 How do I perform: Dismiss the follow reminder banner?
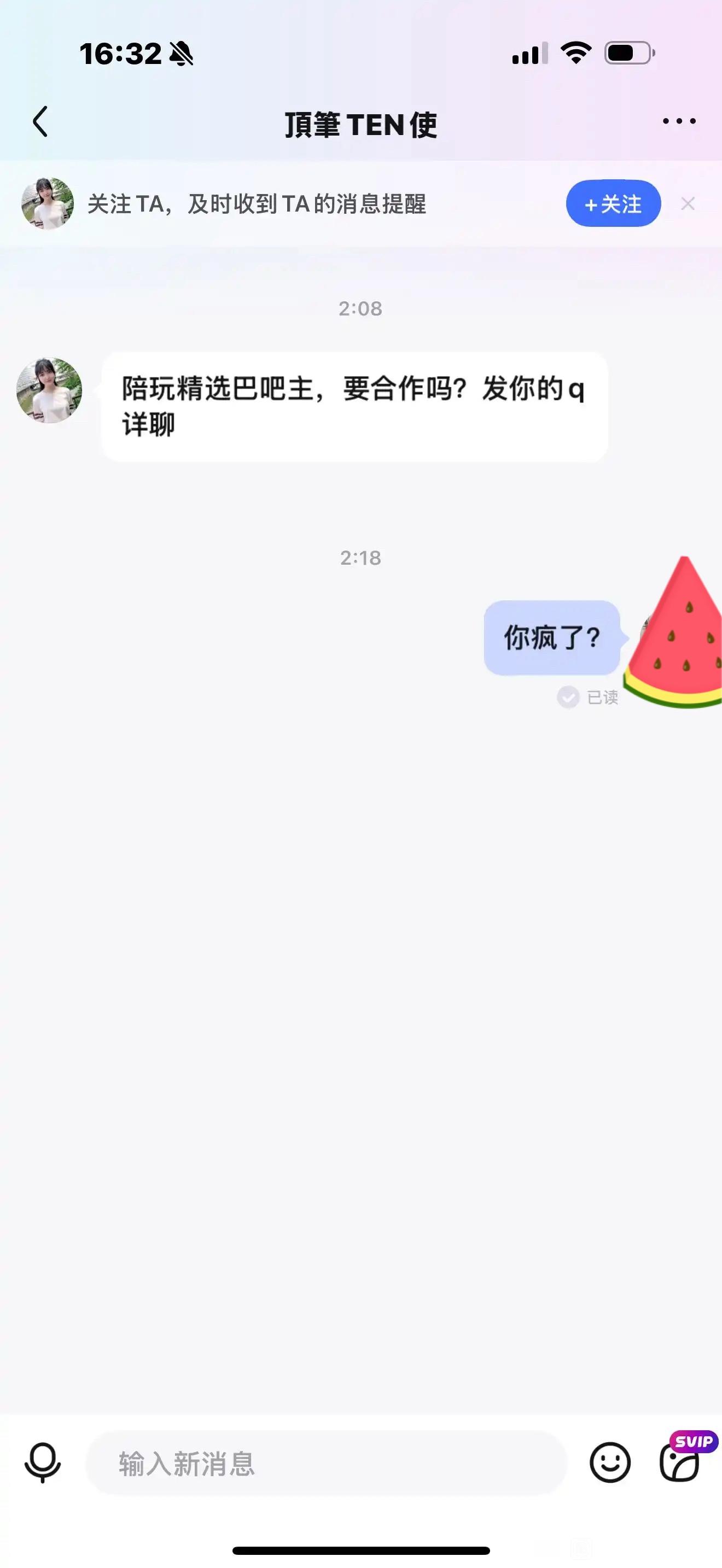(x=688, y=204)
